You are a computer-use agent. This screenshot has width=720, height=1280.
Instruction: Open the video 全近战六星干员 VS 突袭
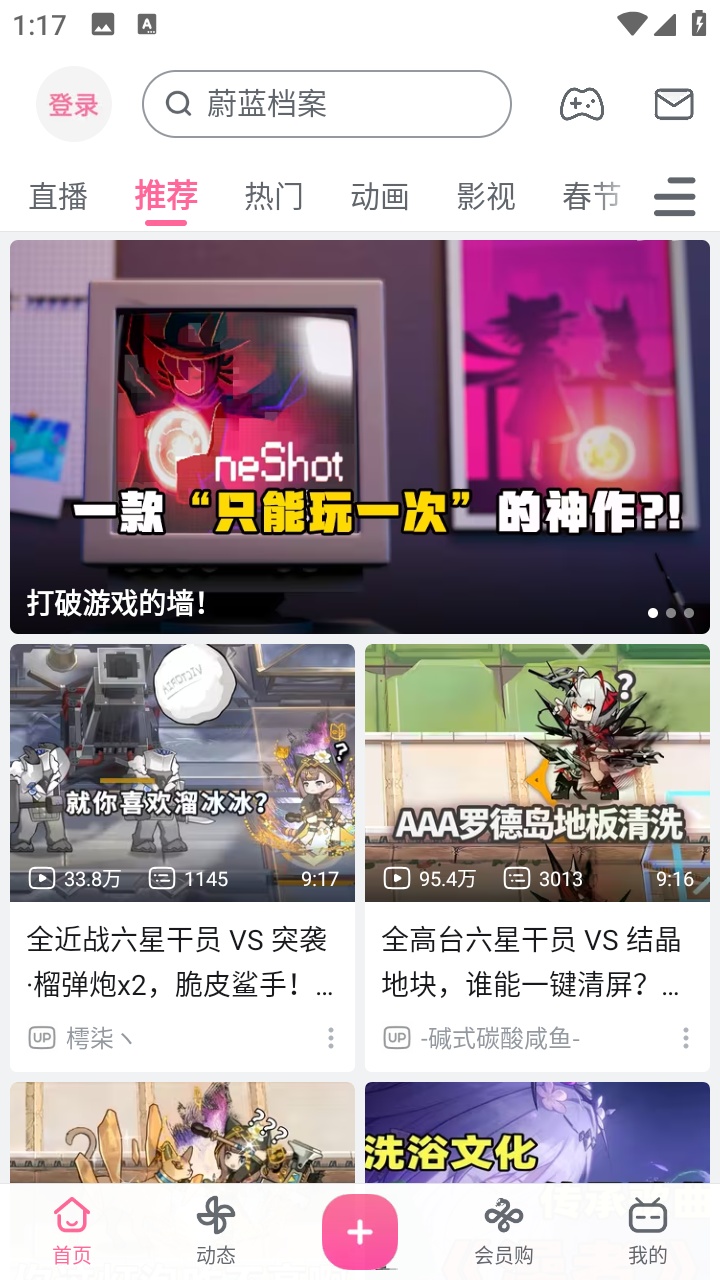[x=182, y=800]
